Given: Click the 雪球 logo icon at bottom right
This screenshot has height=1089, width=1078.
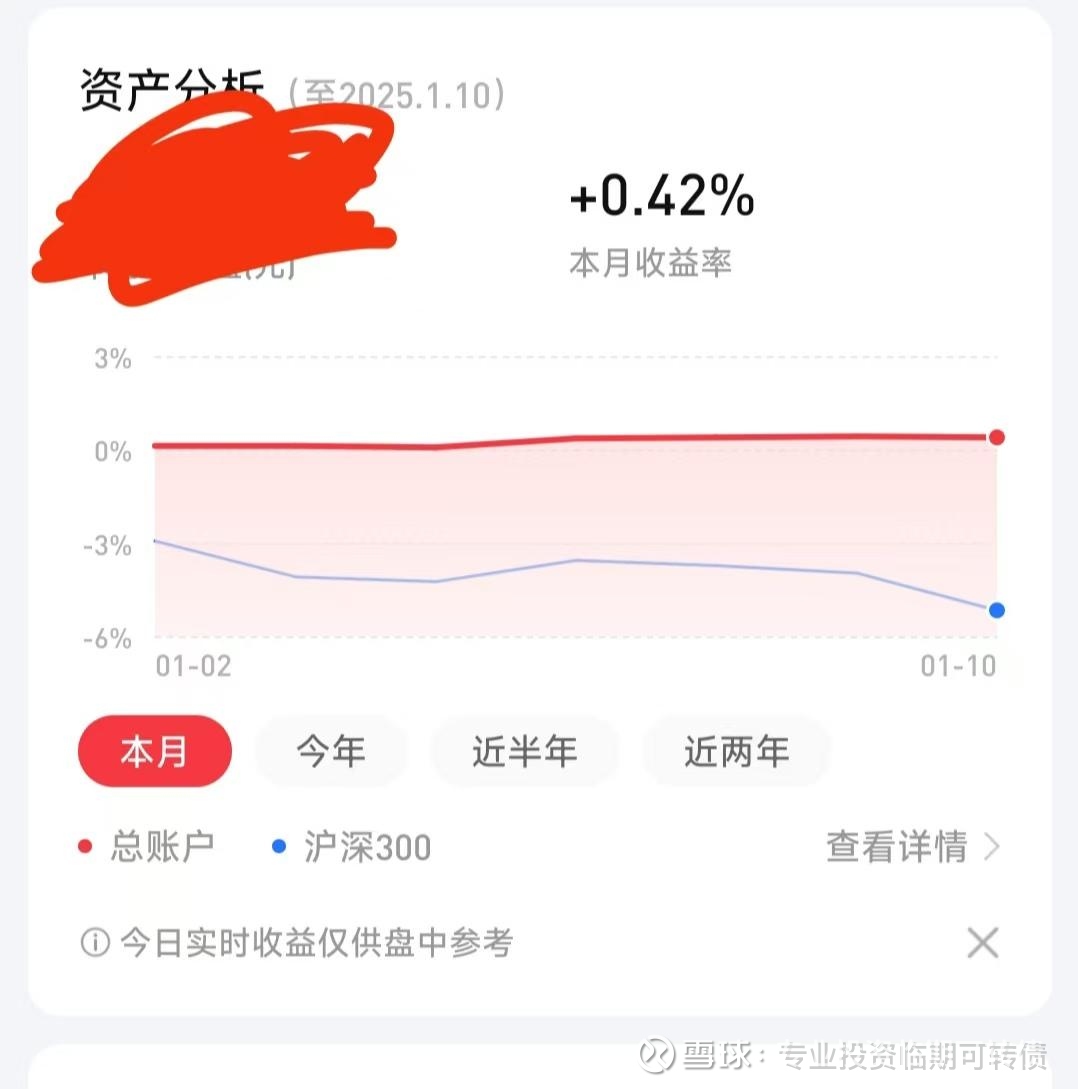Looking at the screenshot, I should (655, 1054).
